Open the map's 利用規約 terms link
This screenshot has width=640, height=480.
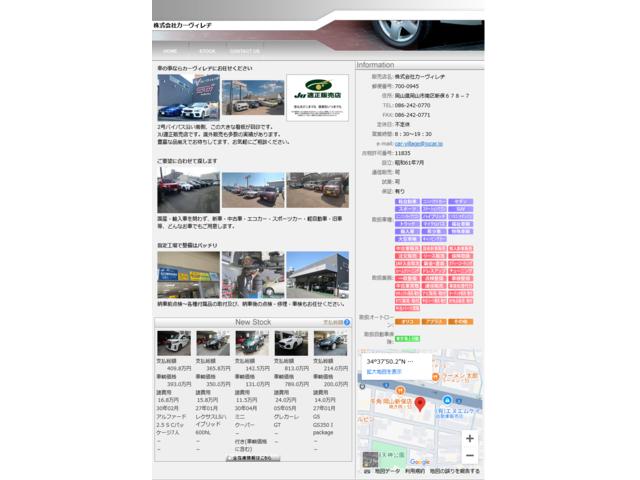[414, 470]
